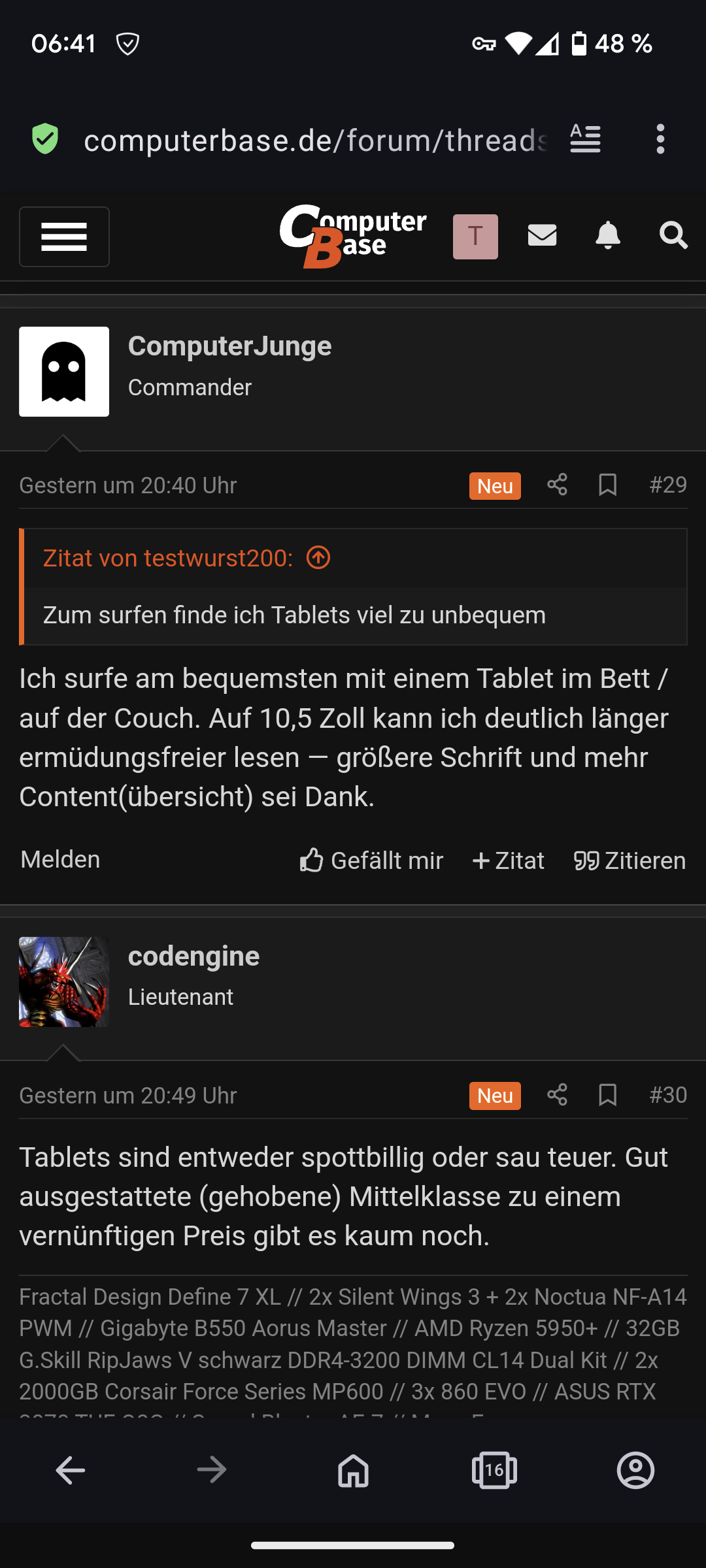This screenshot has width=706, height=1568.
Task: Report ComputerJunge's post via Melden
Action: (x=60, y=860)
